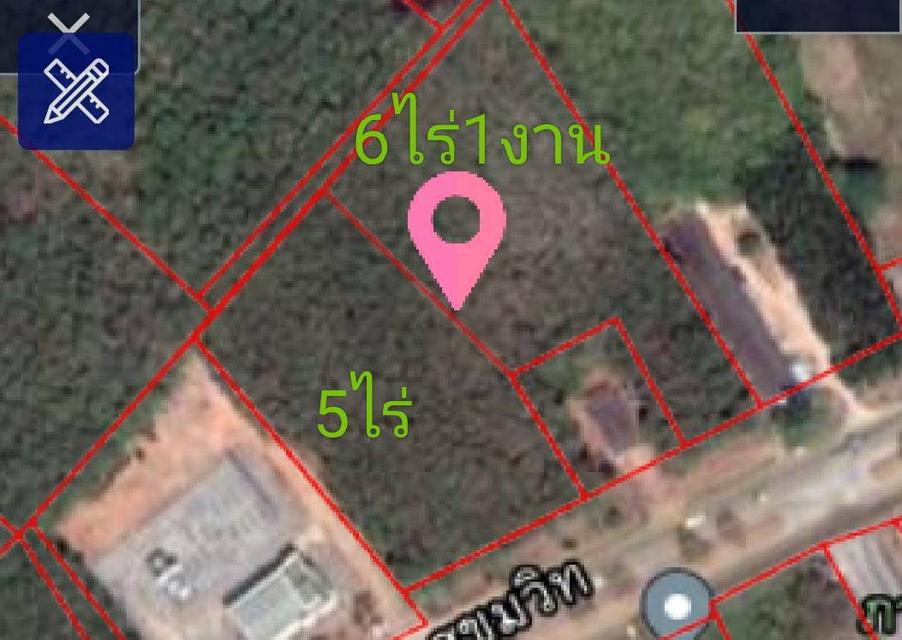Center map on my current location
902x640 pixels.
tap(678, 606)
